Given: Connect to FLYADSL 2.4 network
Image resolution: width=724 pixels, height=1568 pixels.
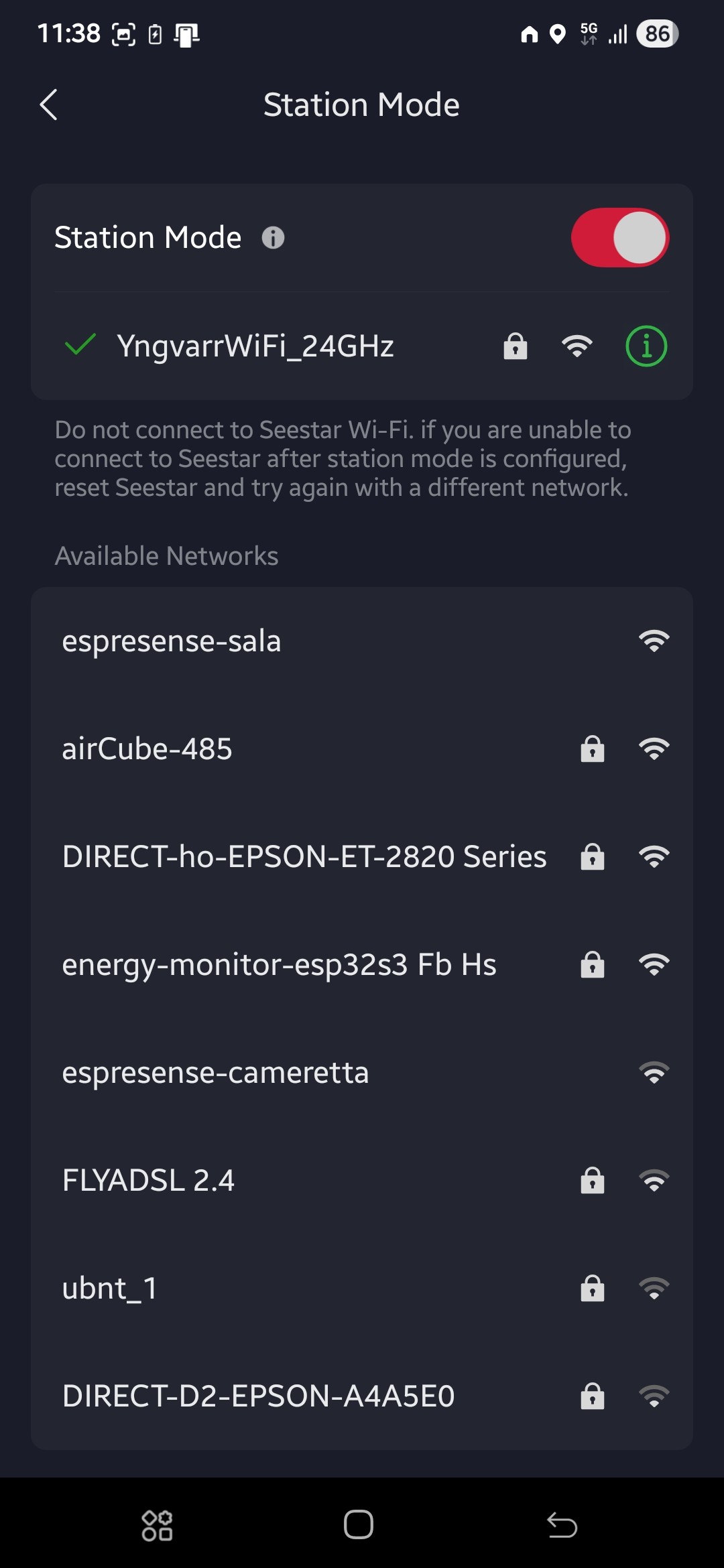Looking at the screenshot, I should [x=362, y=1181].
